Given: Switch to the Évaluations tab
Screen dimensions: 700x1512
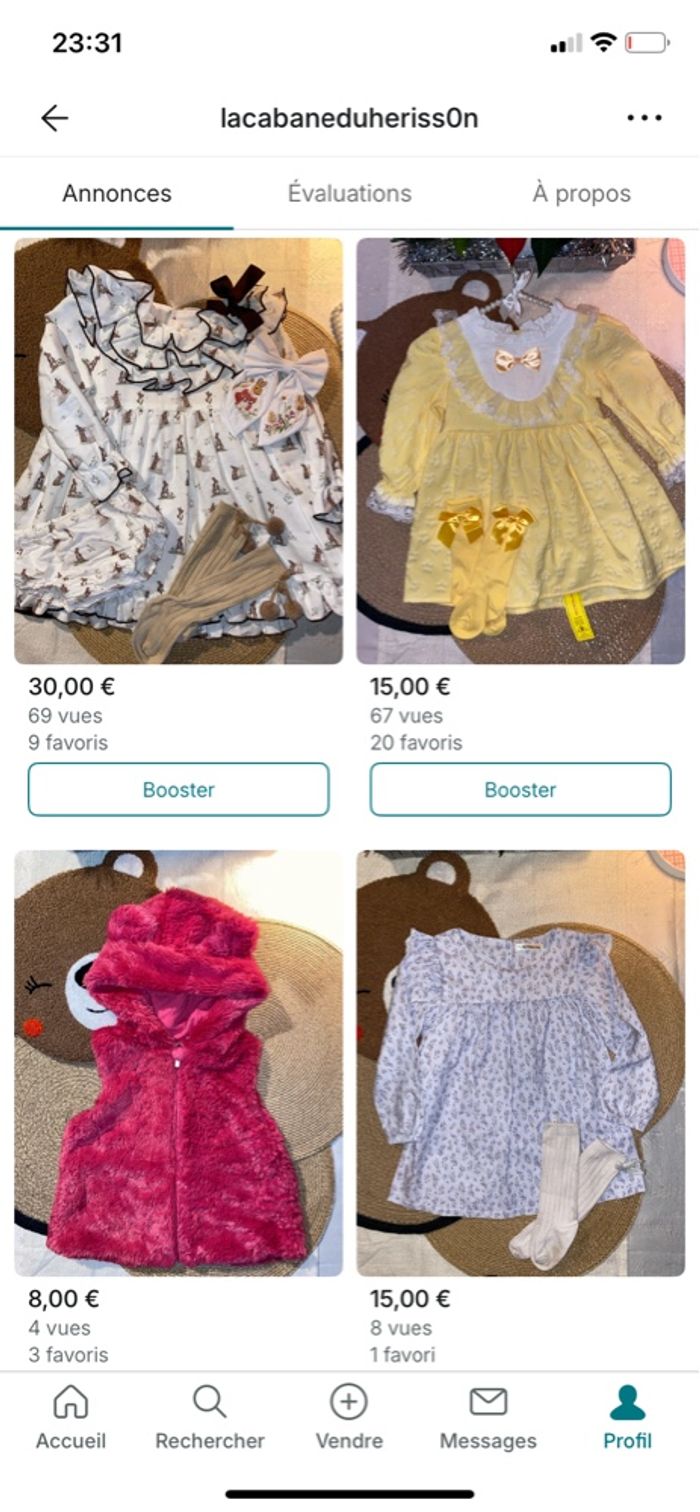Looking at the screenshot, I should [349, 193].
